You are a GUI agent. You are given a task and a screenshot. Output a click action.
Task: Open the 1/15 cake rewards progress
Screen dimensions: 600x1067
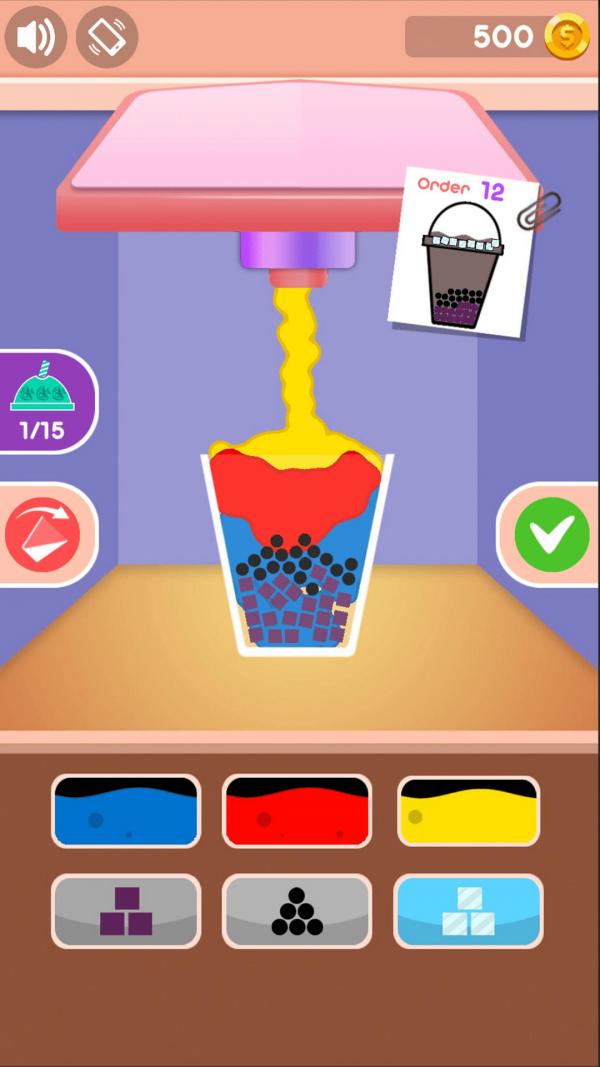click(42, 401)
